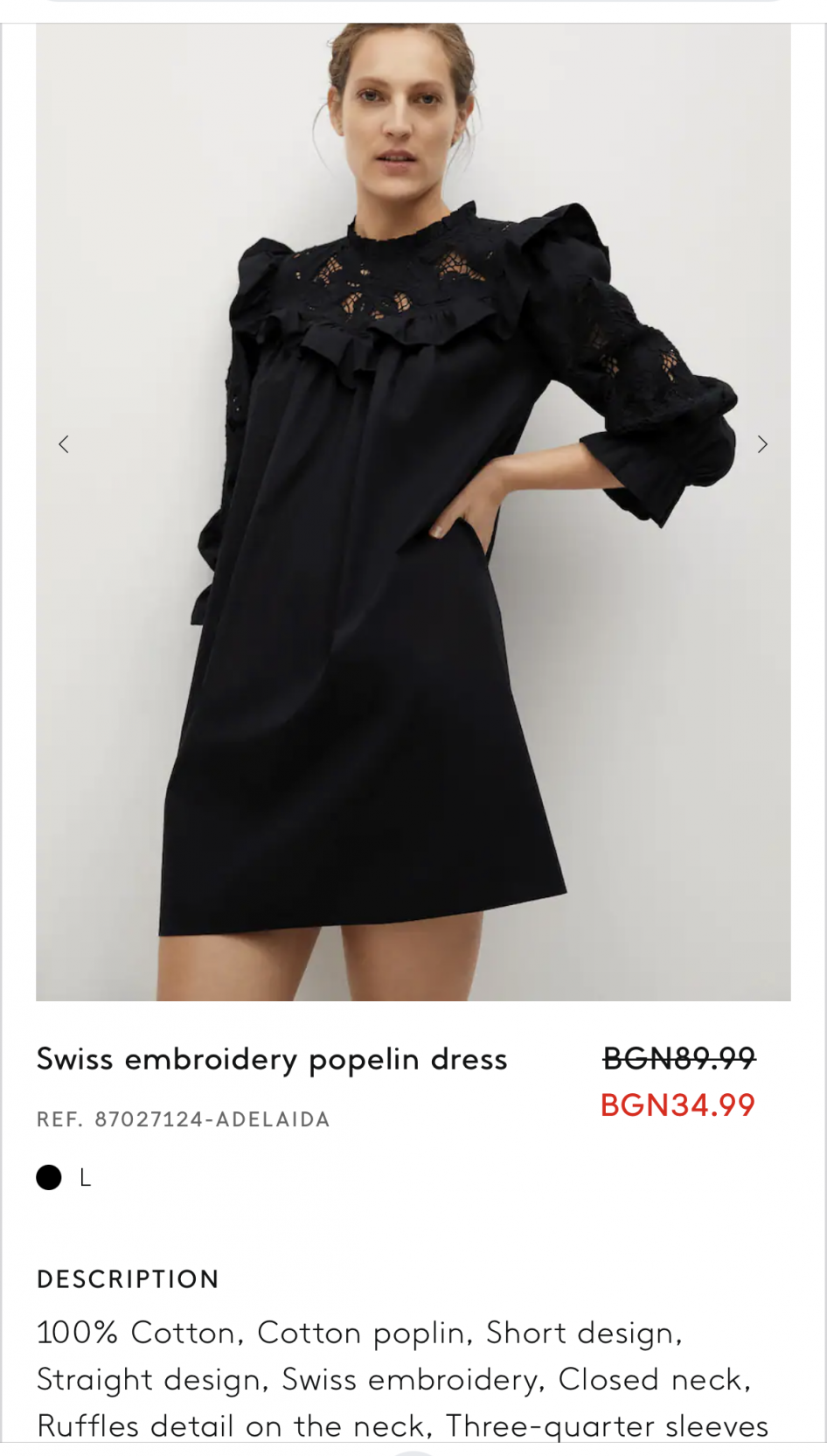Show the previous dress photo
827x1456 pixels.
click(64, 444)
